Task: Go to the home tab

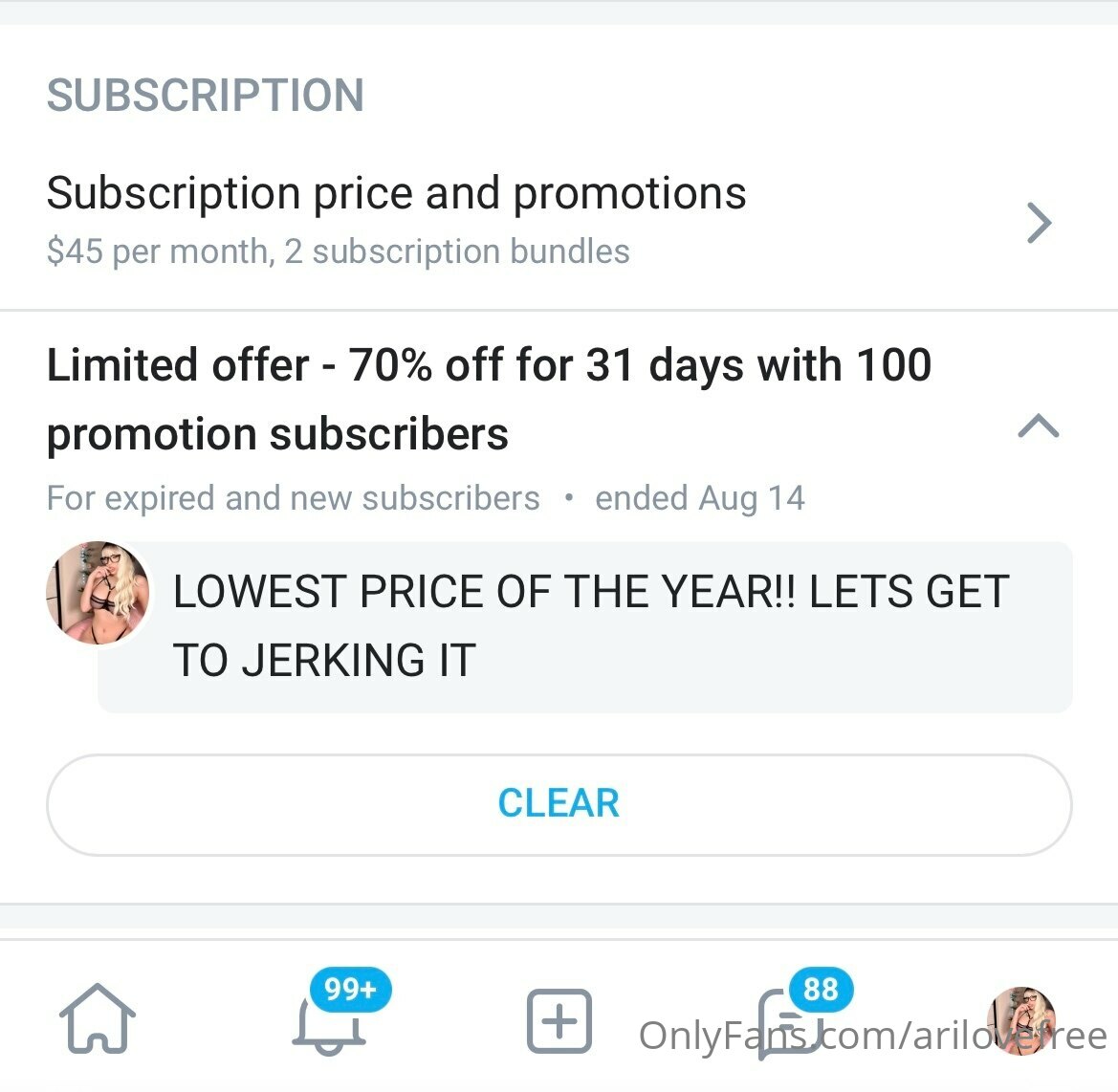Action: click(98, 1019)
